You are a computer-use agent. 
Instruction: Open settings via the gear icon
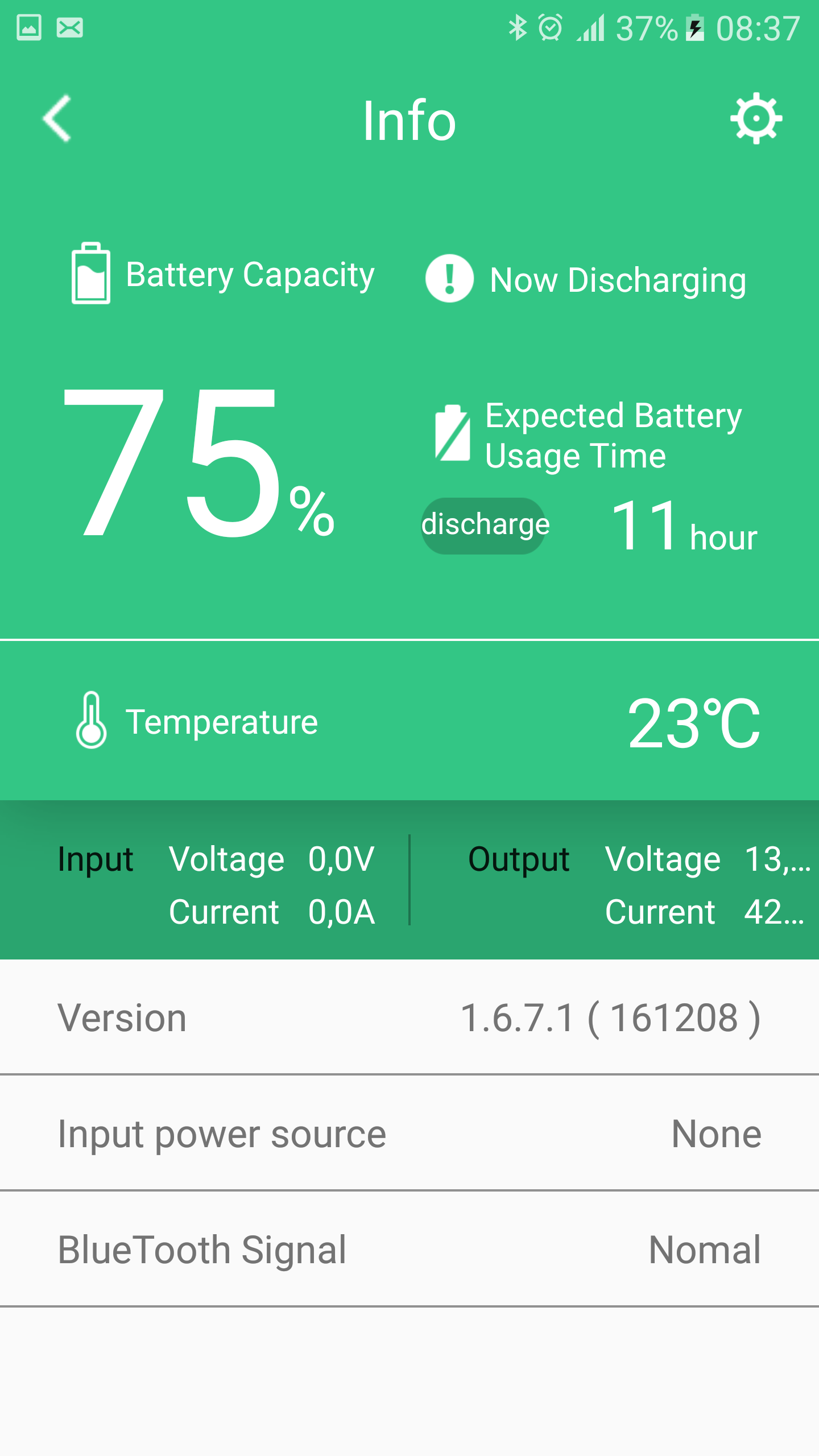pos(756,118)
